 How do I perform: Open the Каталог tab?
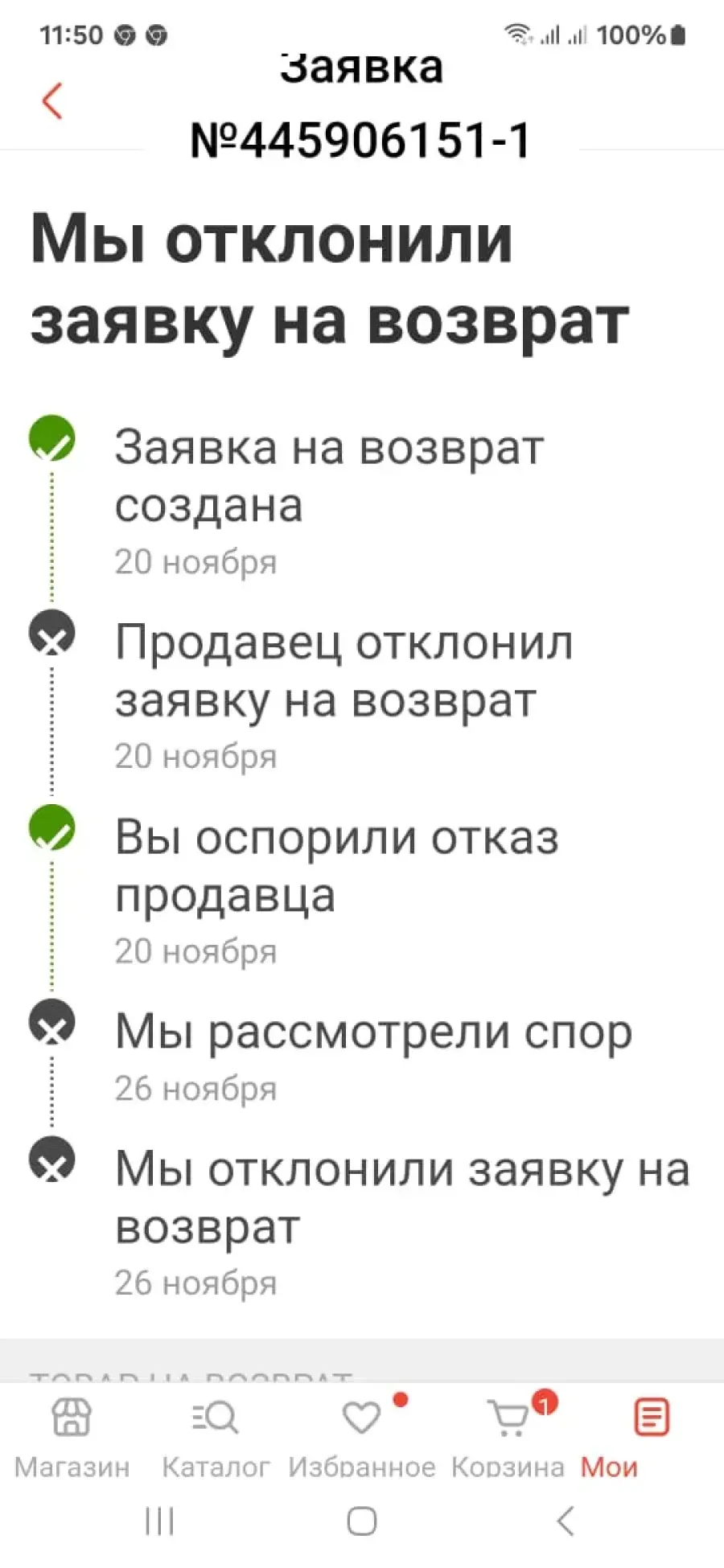(x=216, y=1439)
